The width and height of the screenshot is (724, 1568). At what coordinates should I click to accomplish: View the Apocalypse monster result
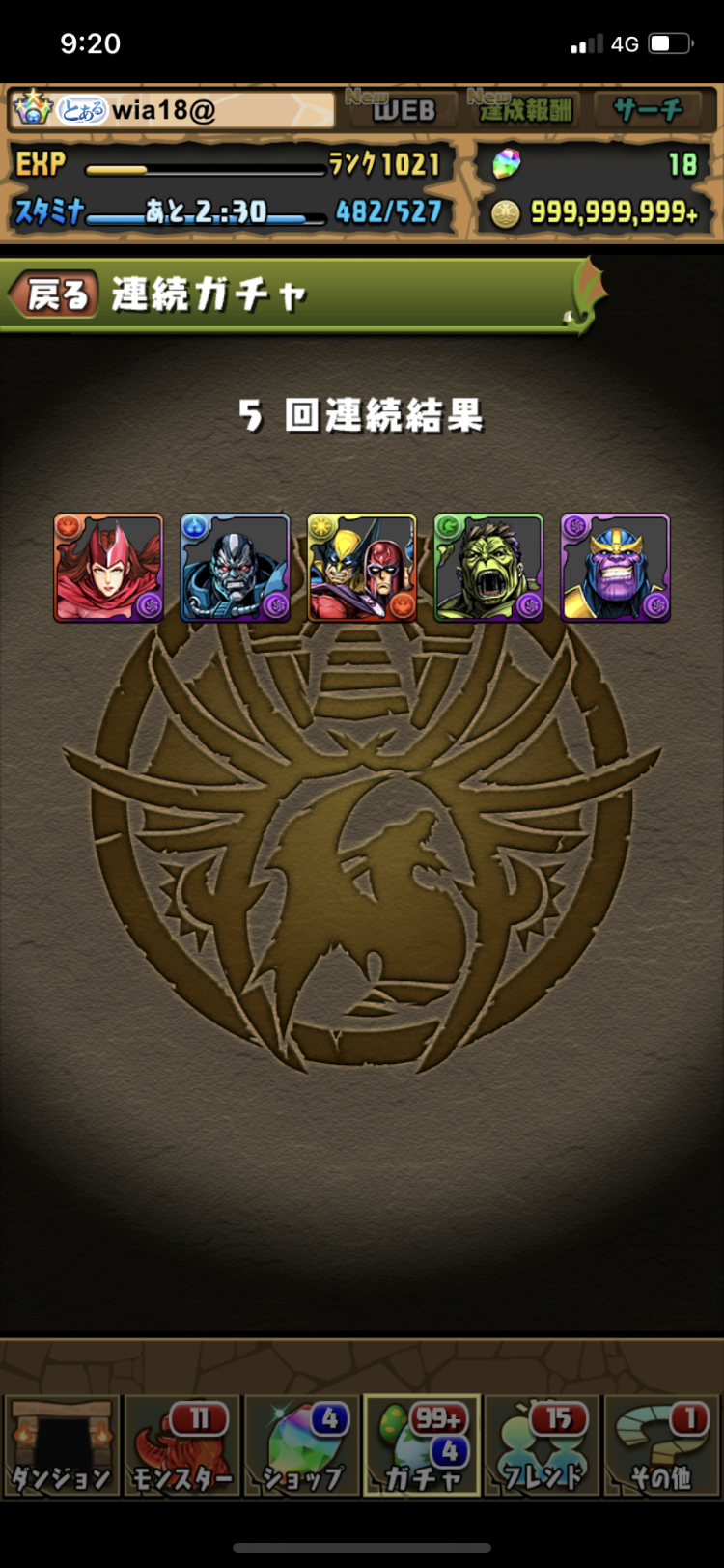[235, 567]
